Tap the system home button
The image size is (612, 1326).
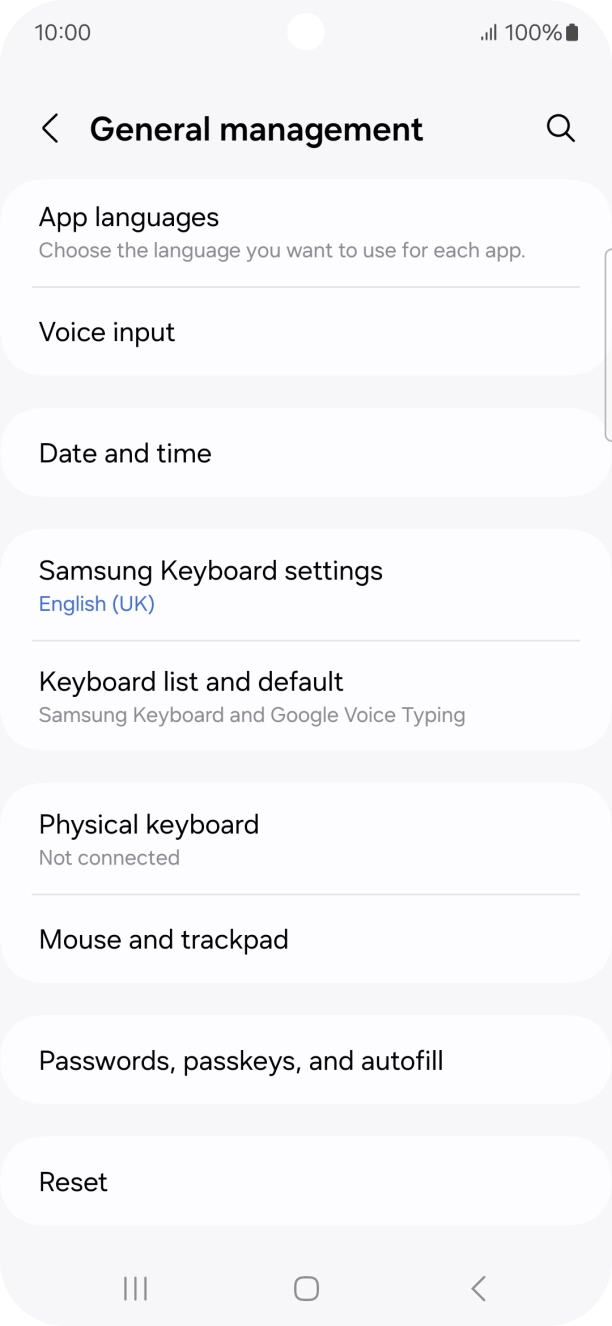pyautogui.click(x=306, y=1289)
